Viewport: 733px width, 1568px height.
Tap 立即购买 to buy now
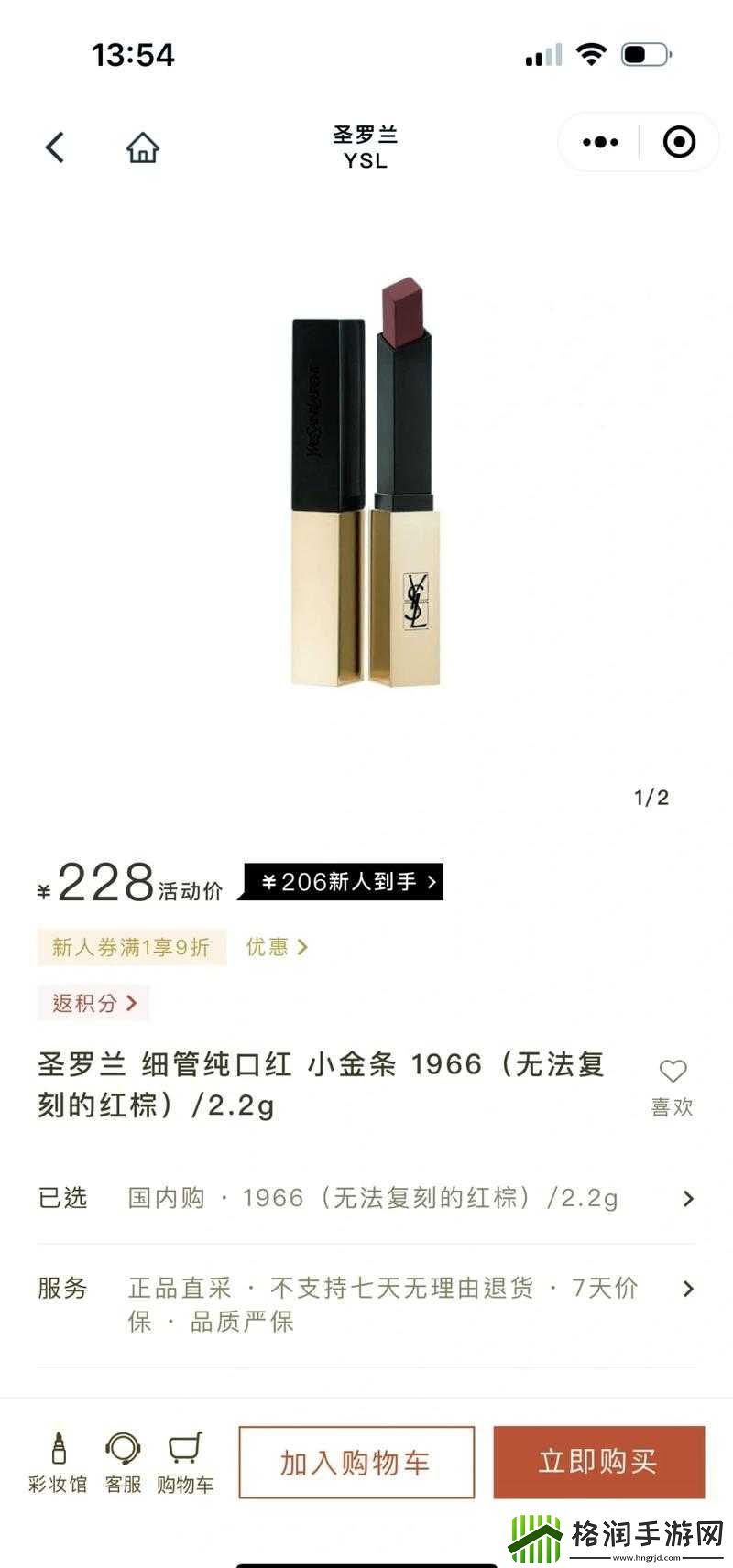click(x=599, y=1463)
